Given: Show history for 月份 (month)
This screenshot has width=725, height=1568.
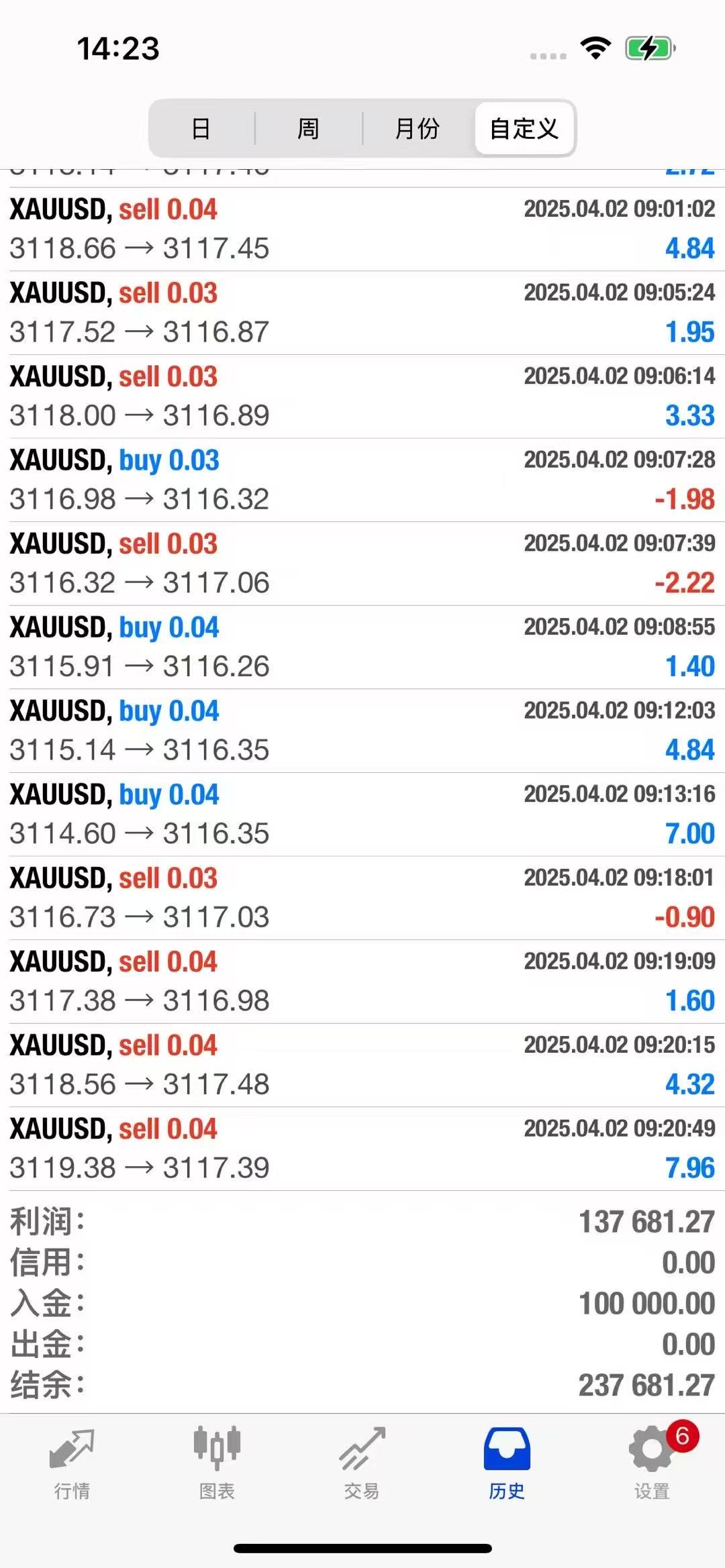Looking at the screenshot, I should tap(417, 128).
